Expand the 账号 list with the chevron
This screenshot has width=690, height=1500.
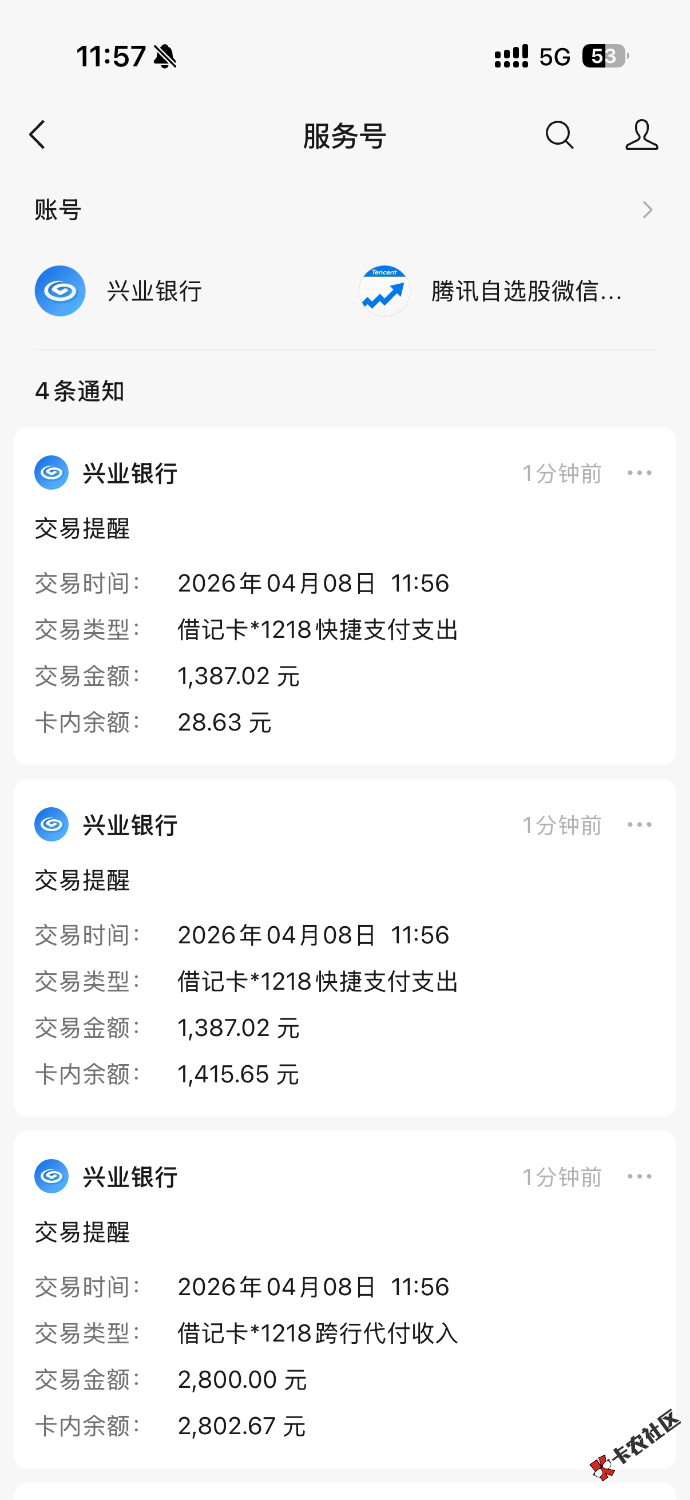(647, 210)
